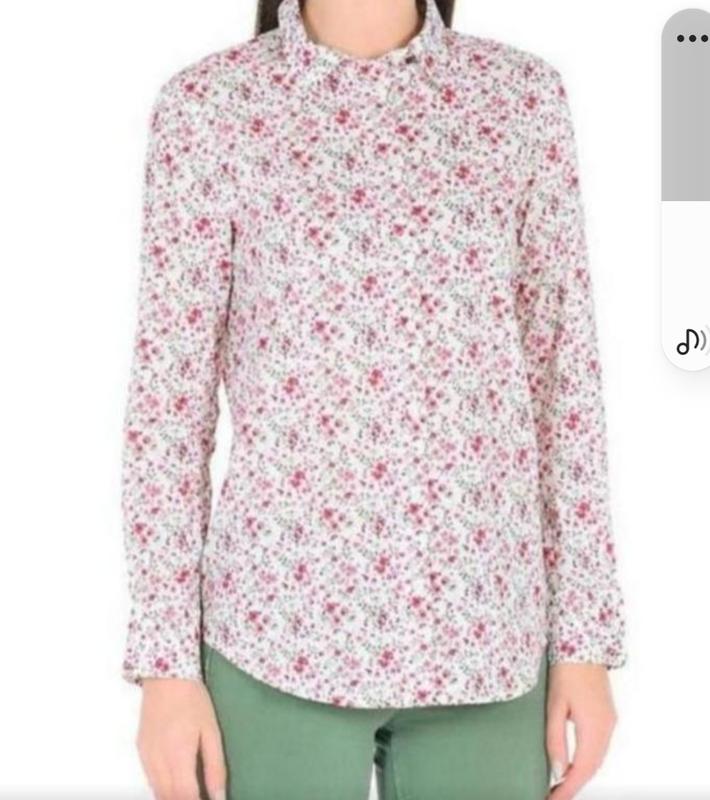The height and width of the screenshot is (800, 710).
Task: Mute media sound with the music note icon
Action: click(x=692, y=342)
